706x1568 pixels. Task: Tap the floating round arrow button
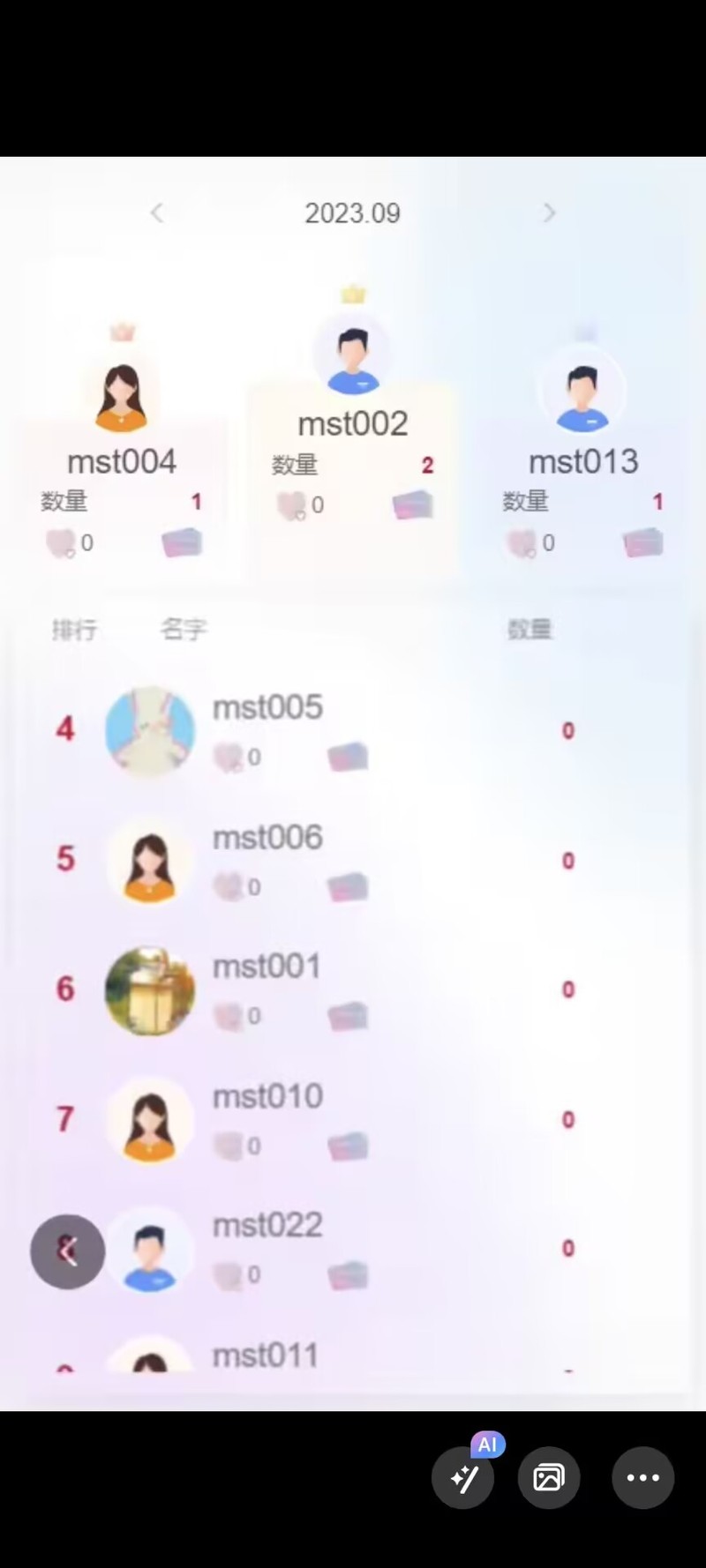click(68, 1251)
